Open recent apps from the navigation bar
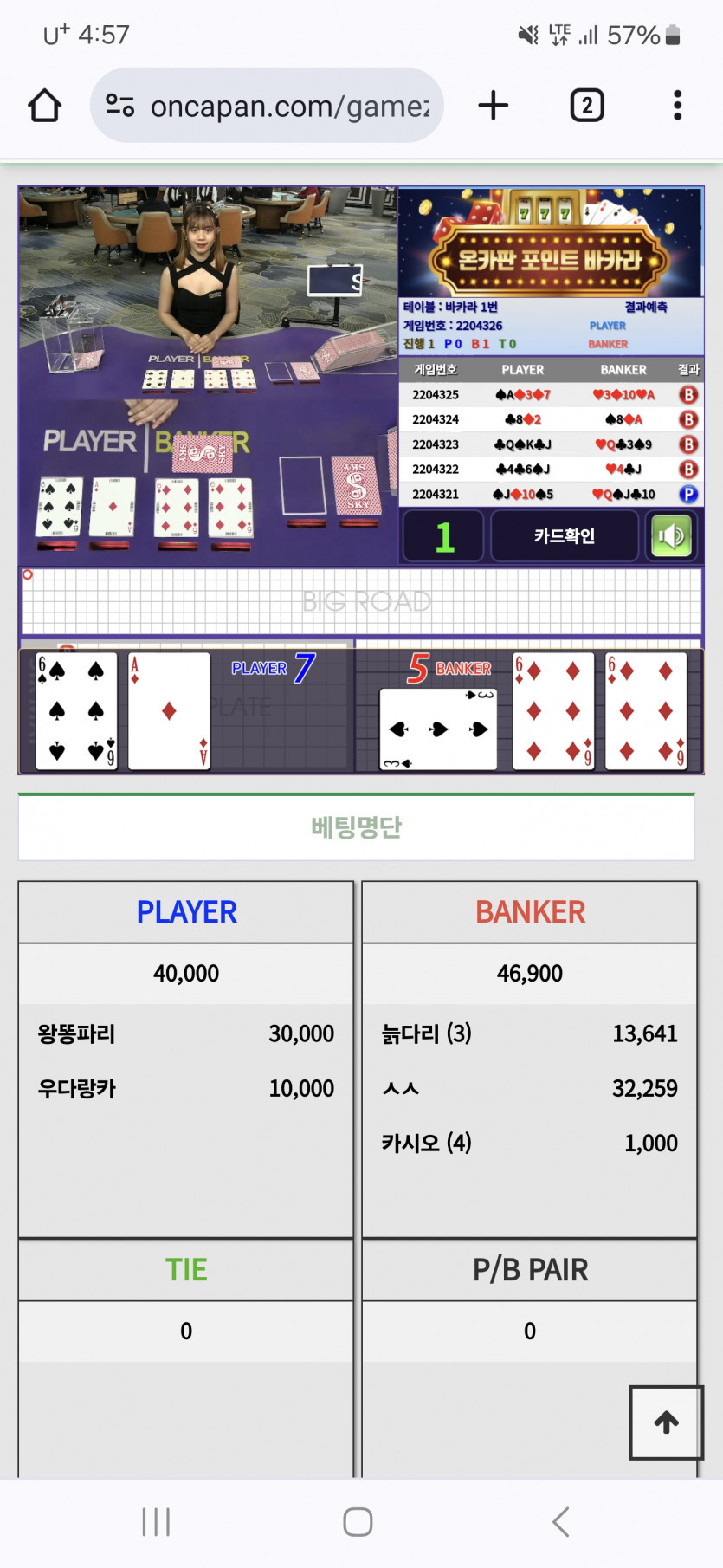The image size is (723, 1568). point(156,1522)
